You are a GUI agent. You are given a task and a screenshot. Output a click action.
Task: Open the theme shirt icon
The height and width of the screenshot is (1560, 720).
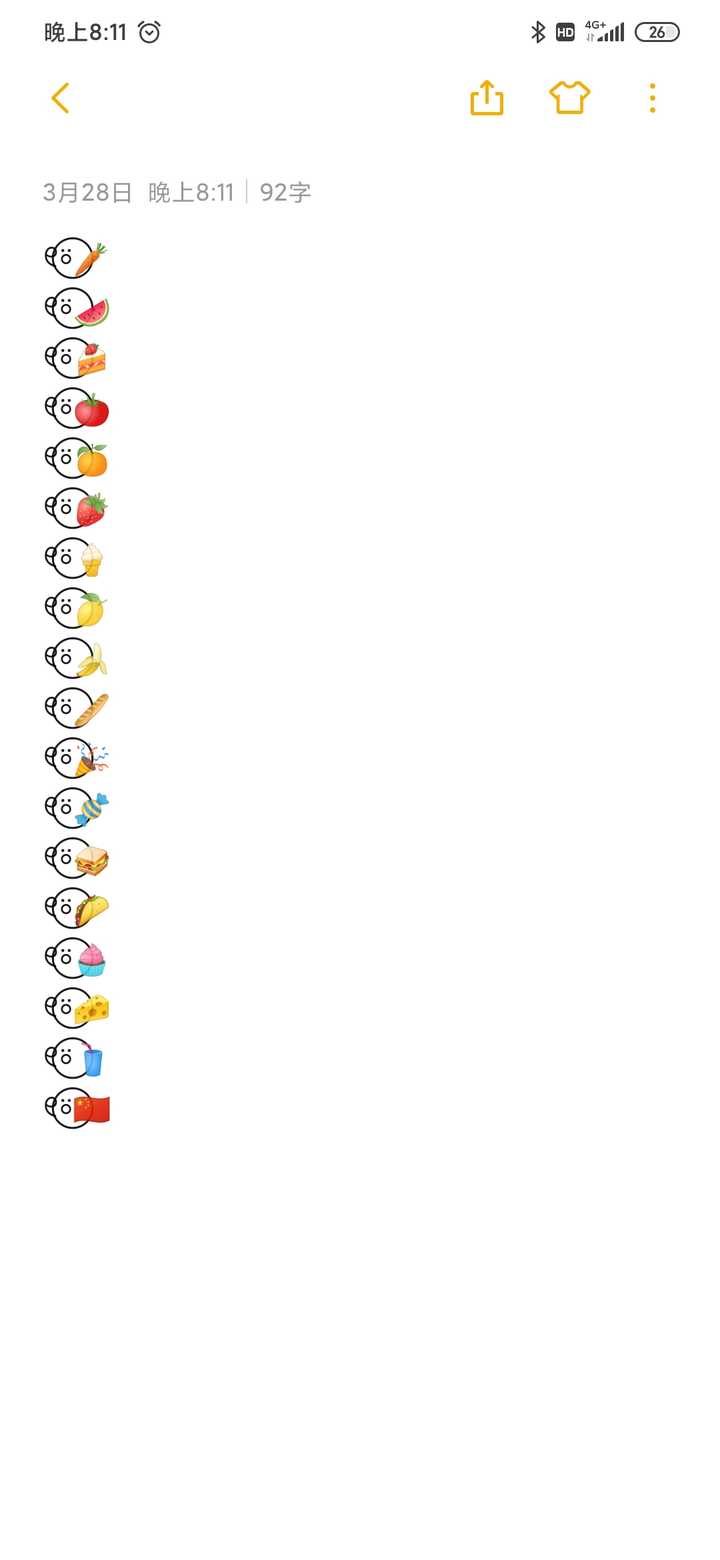point(570,97)
